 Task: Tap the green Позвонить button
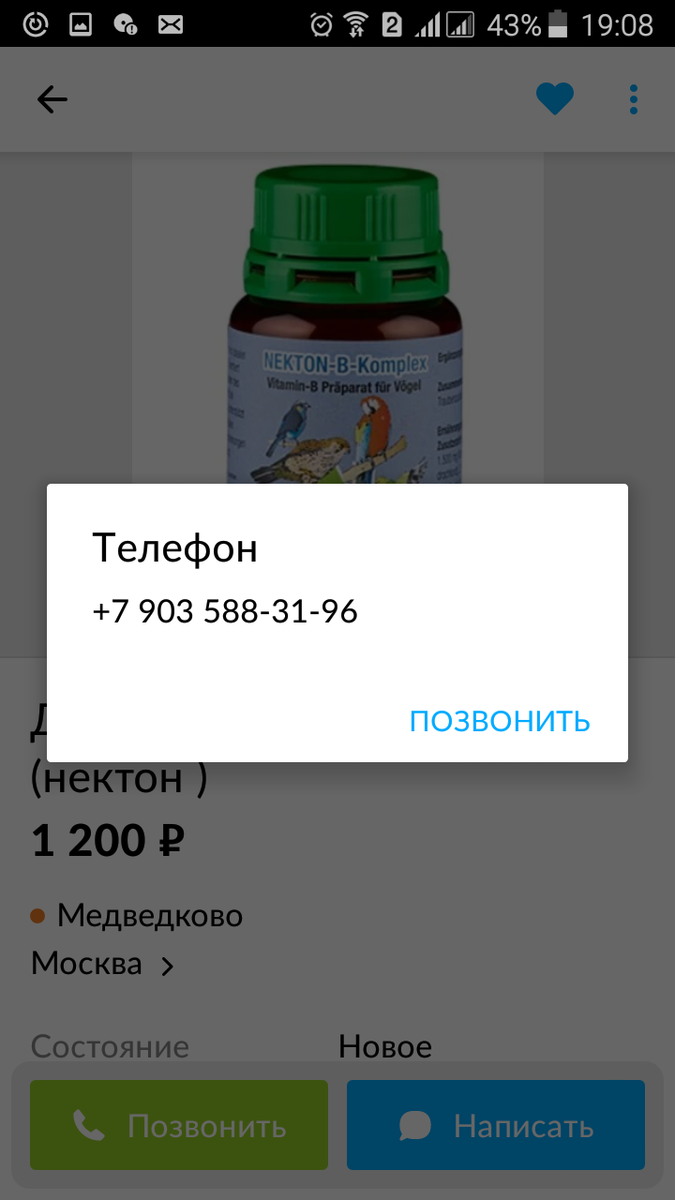(x=179, y=1126)
